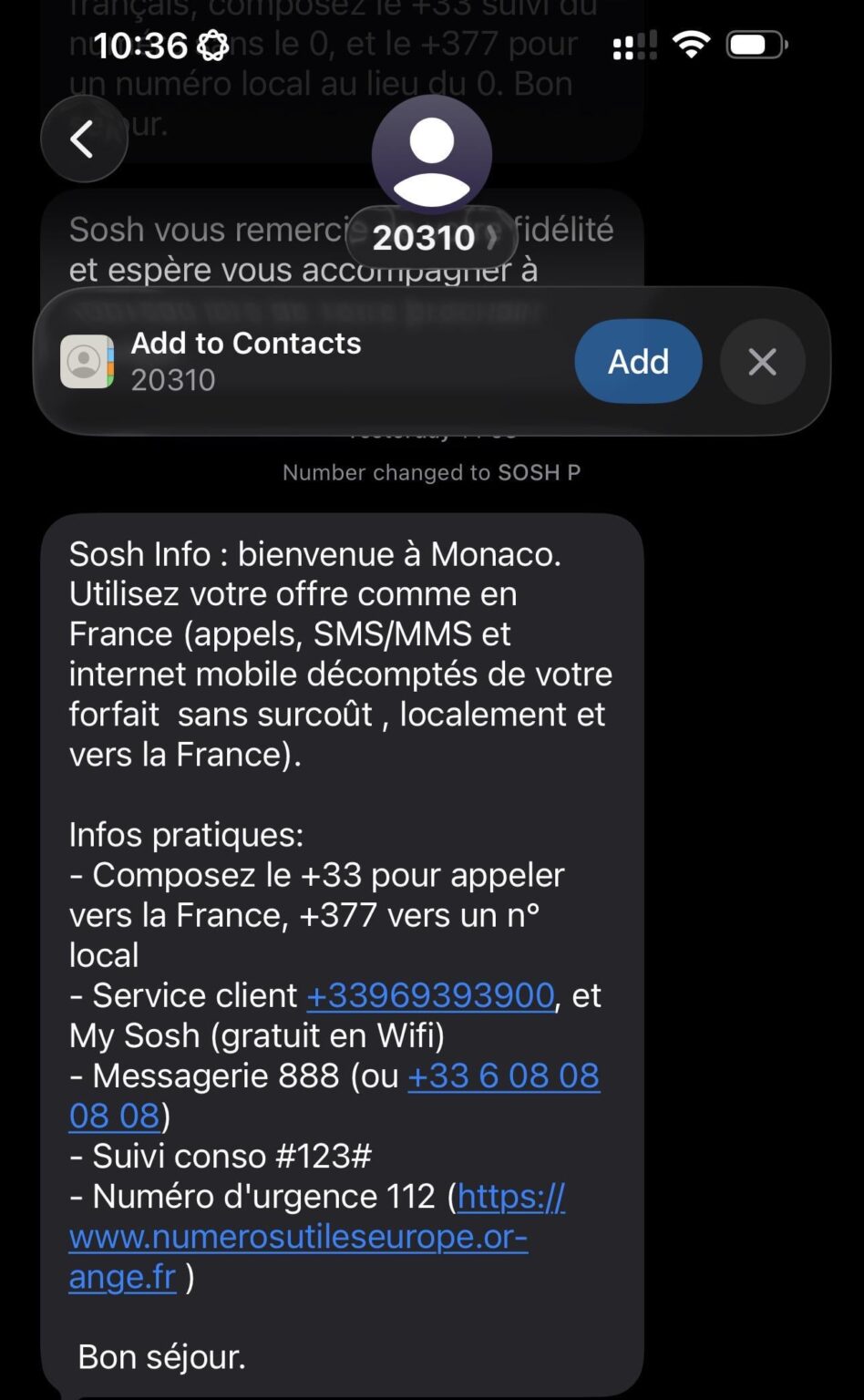Screen dimensions: 864x1400
Task: Tap the dual-SIM cellular signal bars
Action: click(x=633, y=45)
